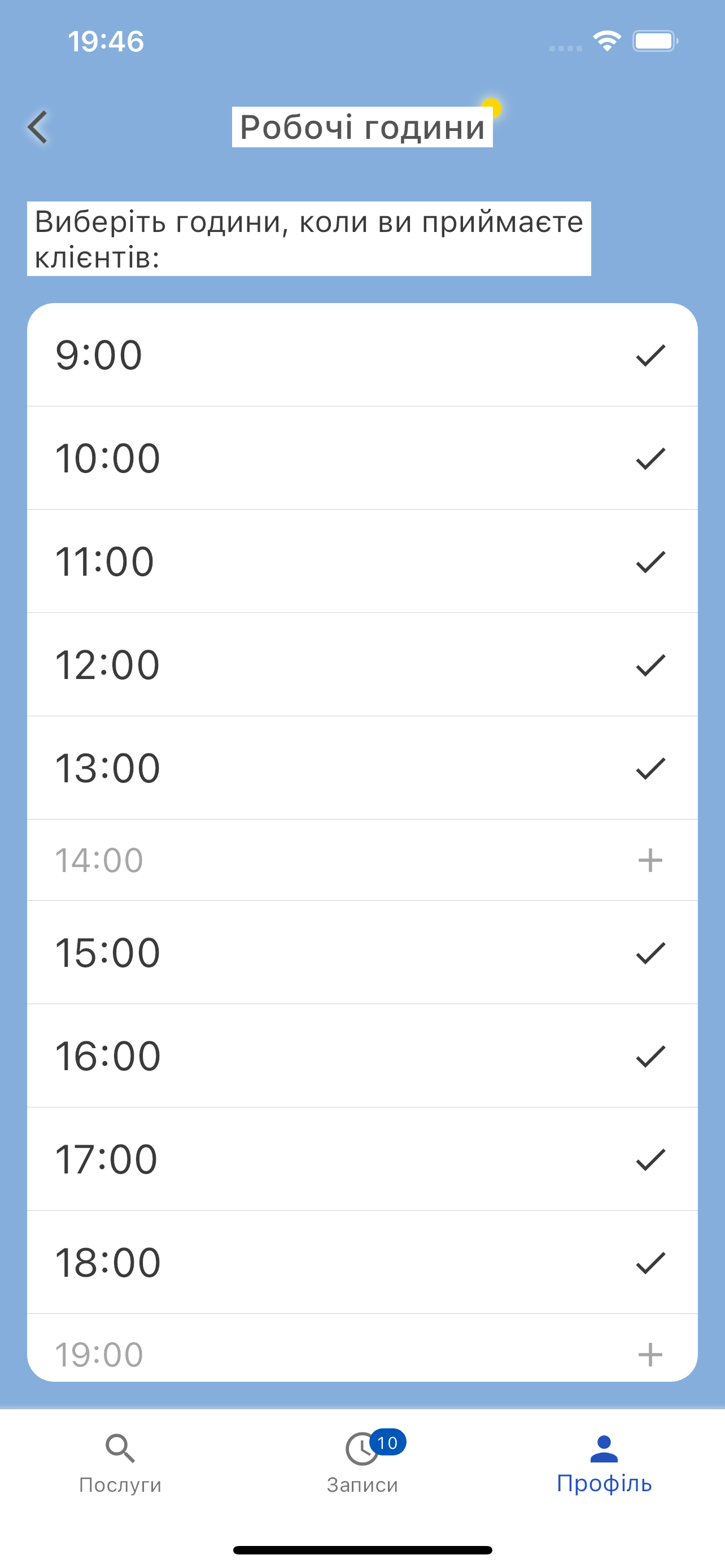The width and height of the screenshot is (725, 1568).
Task: Go back from Робочі години screen
Action: (38, 127)
